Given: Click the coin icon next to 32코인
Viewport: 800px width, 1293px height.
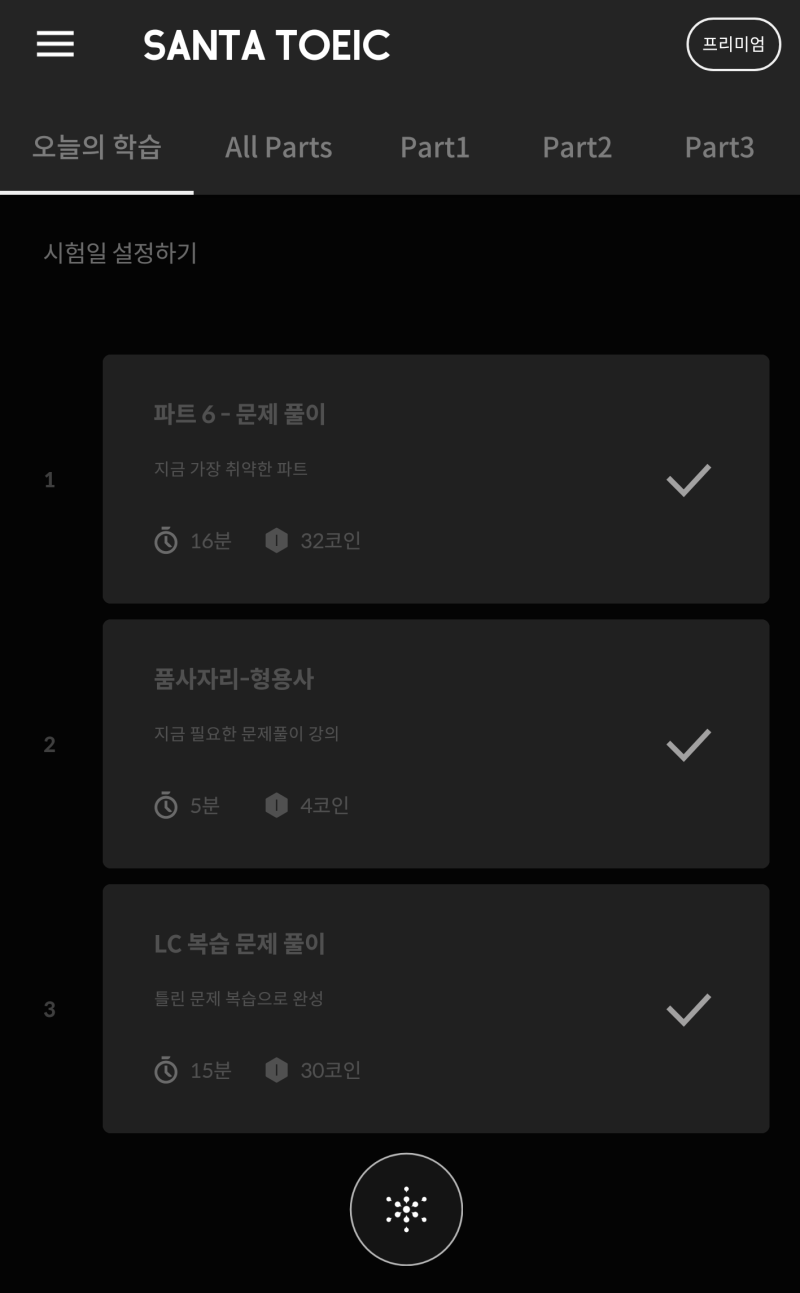Looking at the screenshot, I should coord(276,541).
